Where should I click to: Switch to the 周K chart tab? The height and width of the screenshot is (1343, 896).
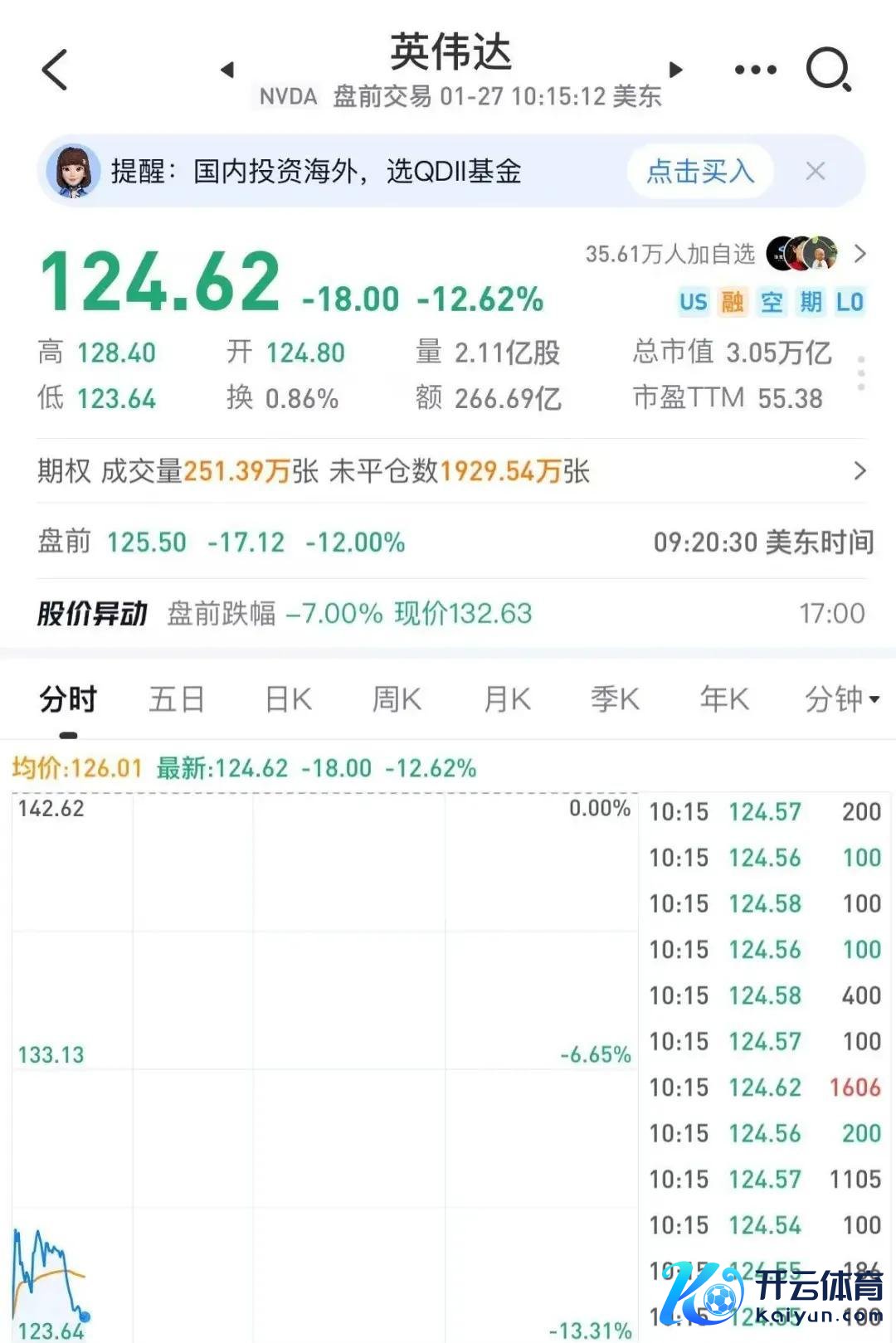tap(397, 699)
